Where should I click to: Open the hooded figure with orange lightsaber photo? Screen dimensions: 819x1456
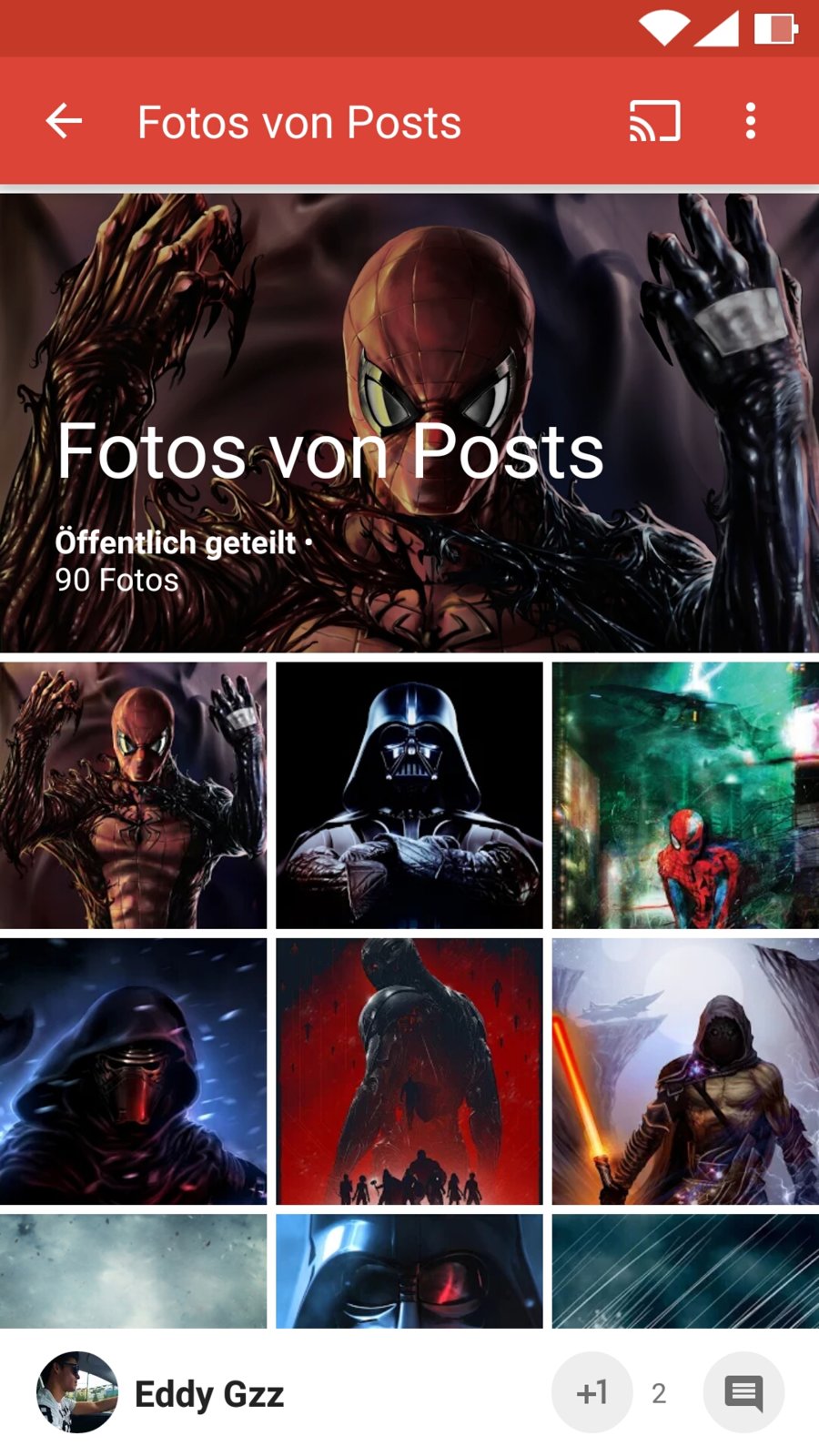click(684, 1071)
